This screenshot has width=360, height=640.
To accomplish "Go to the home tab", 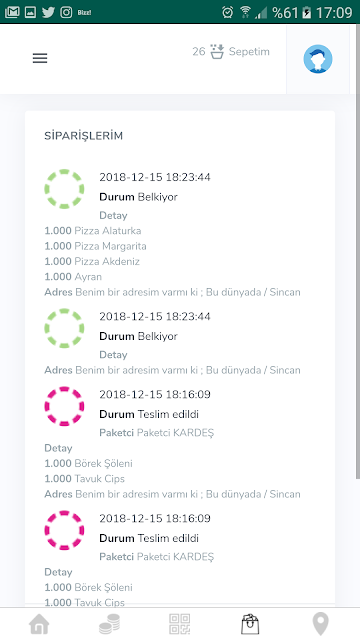I will [x=39, y=624].
